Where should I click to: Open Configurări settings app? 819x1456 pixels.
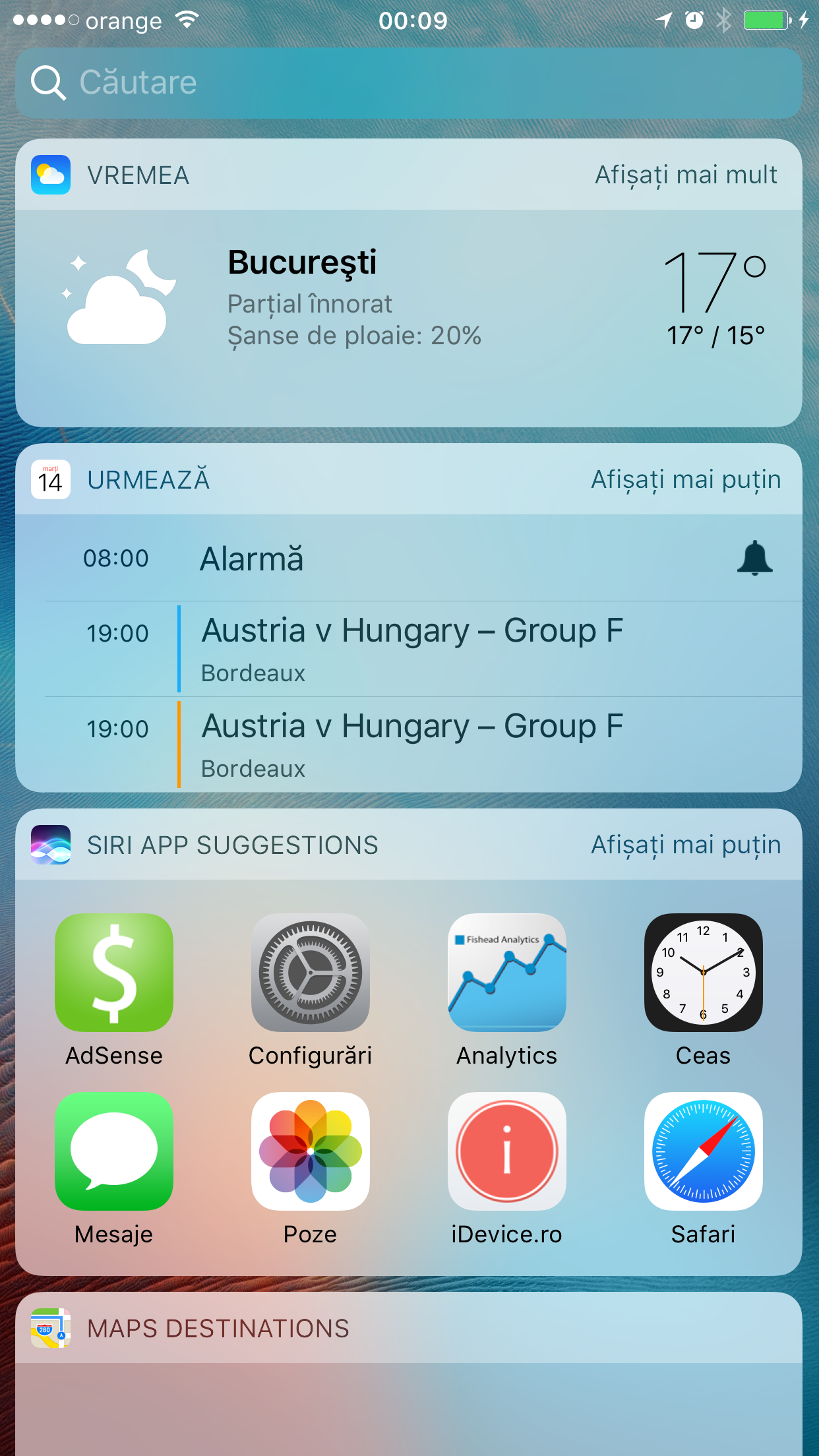(311, 973)
